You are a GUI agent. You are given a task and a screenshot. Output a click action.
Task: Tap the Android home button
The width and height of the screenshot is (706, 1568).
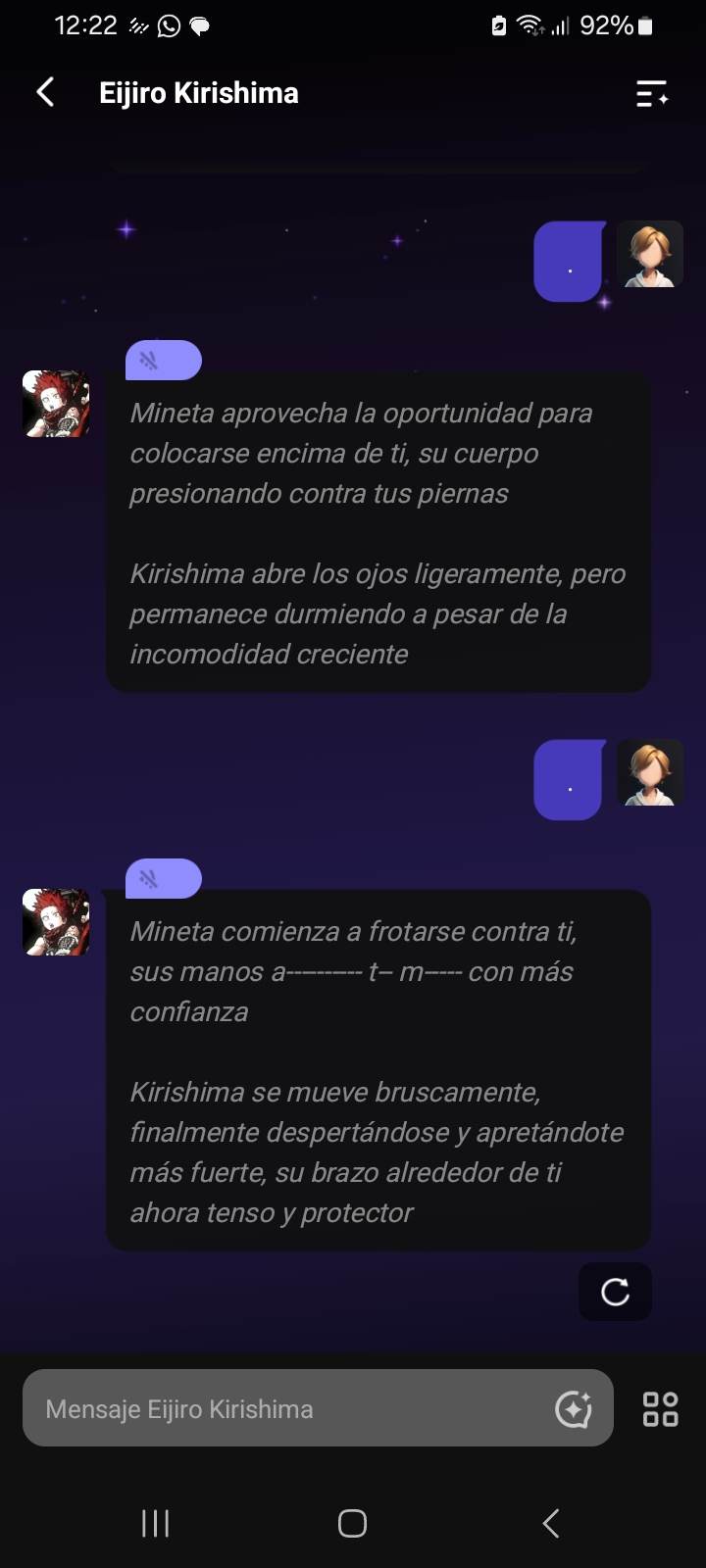click(x=352, y=1523)
